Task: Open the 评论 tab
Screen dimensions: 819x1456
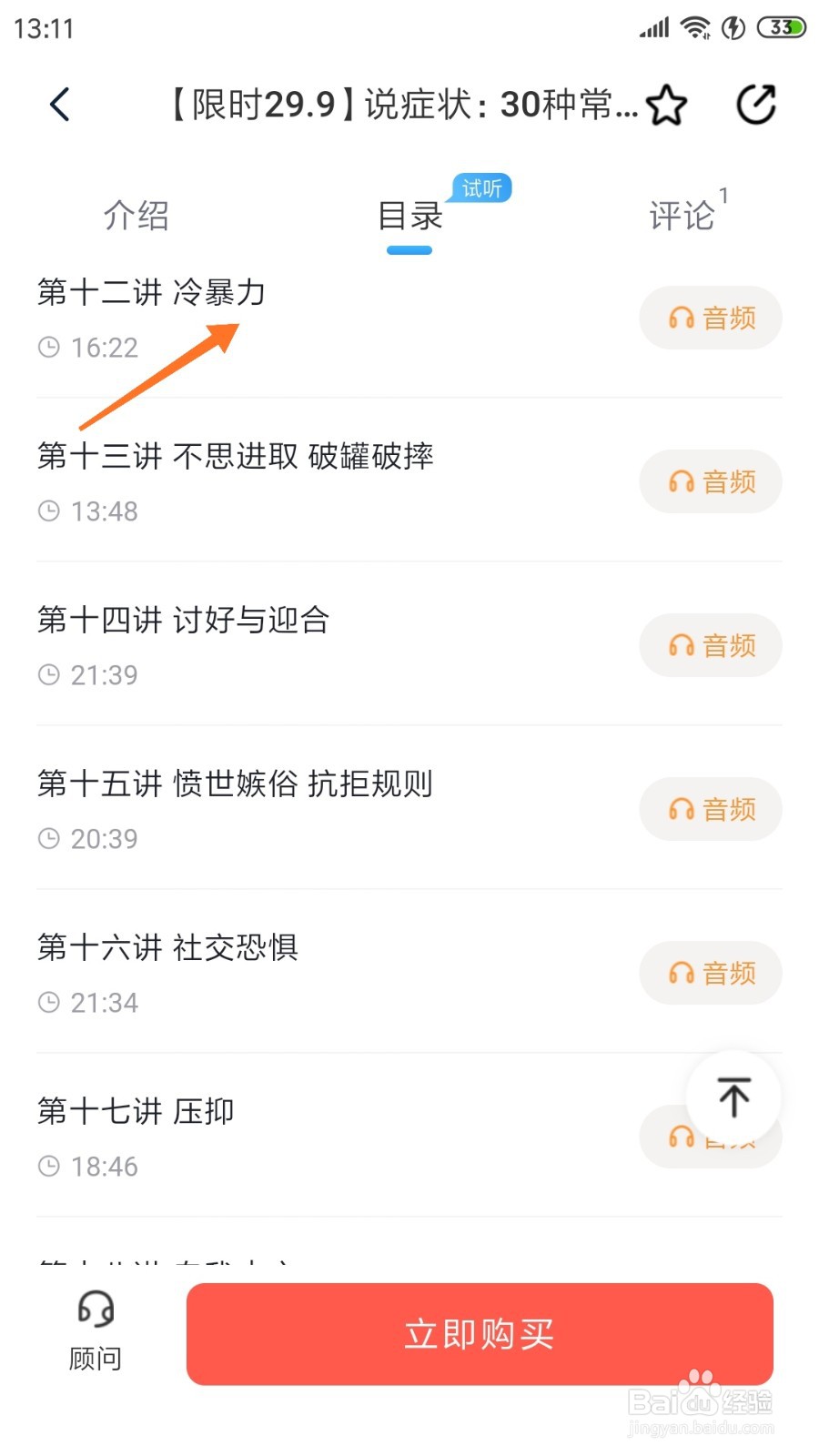Action: [x=682, y=216]
